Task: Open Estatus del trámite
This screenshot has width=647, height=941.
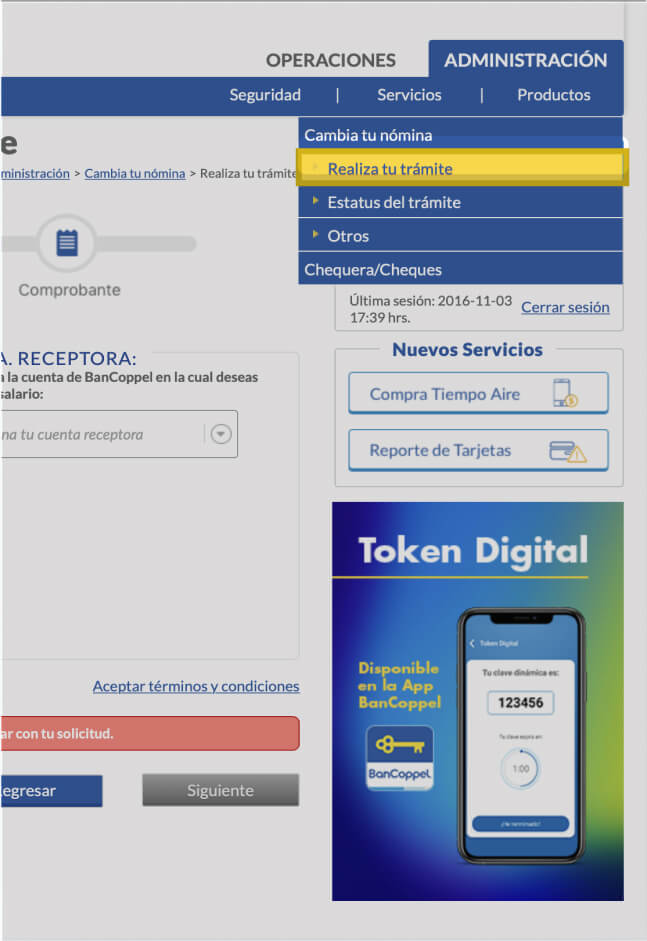Action: coord(394,202)
